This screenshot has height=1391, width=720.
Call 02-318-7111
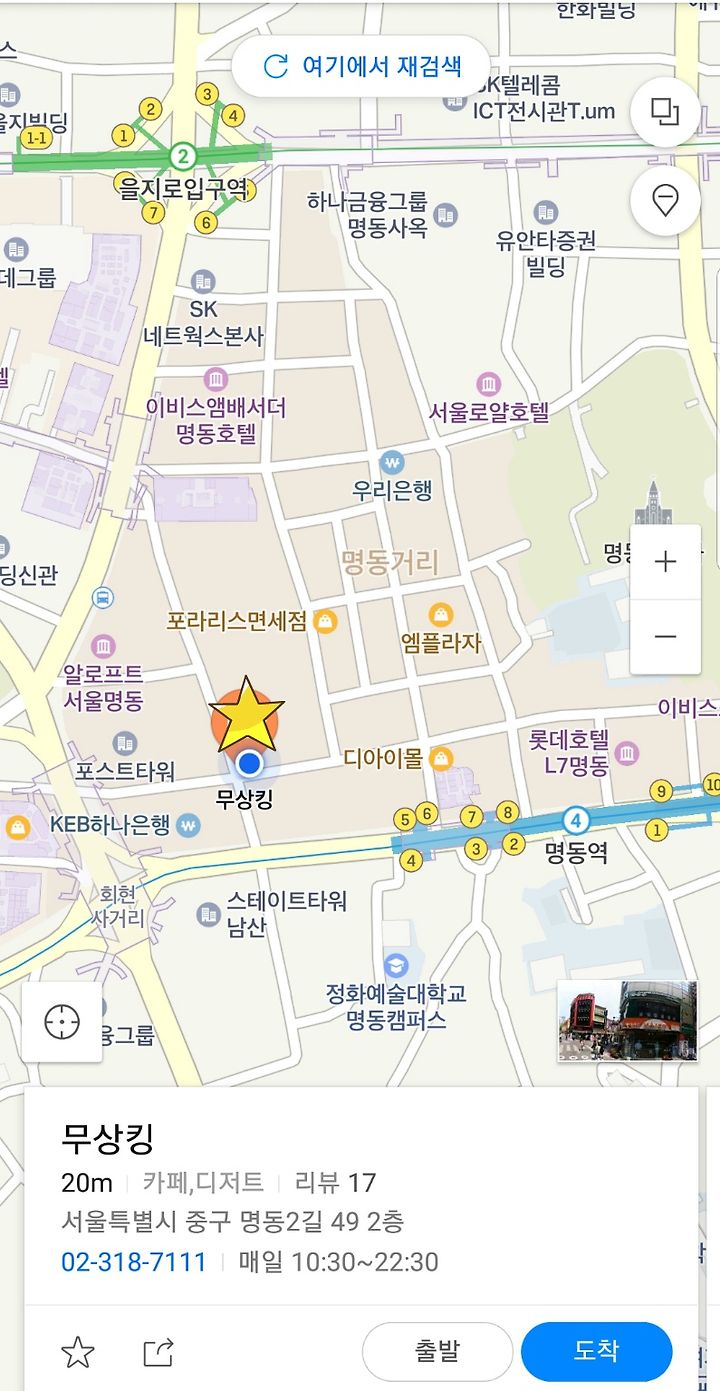[x=134, y=1262]
